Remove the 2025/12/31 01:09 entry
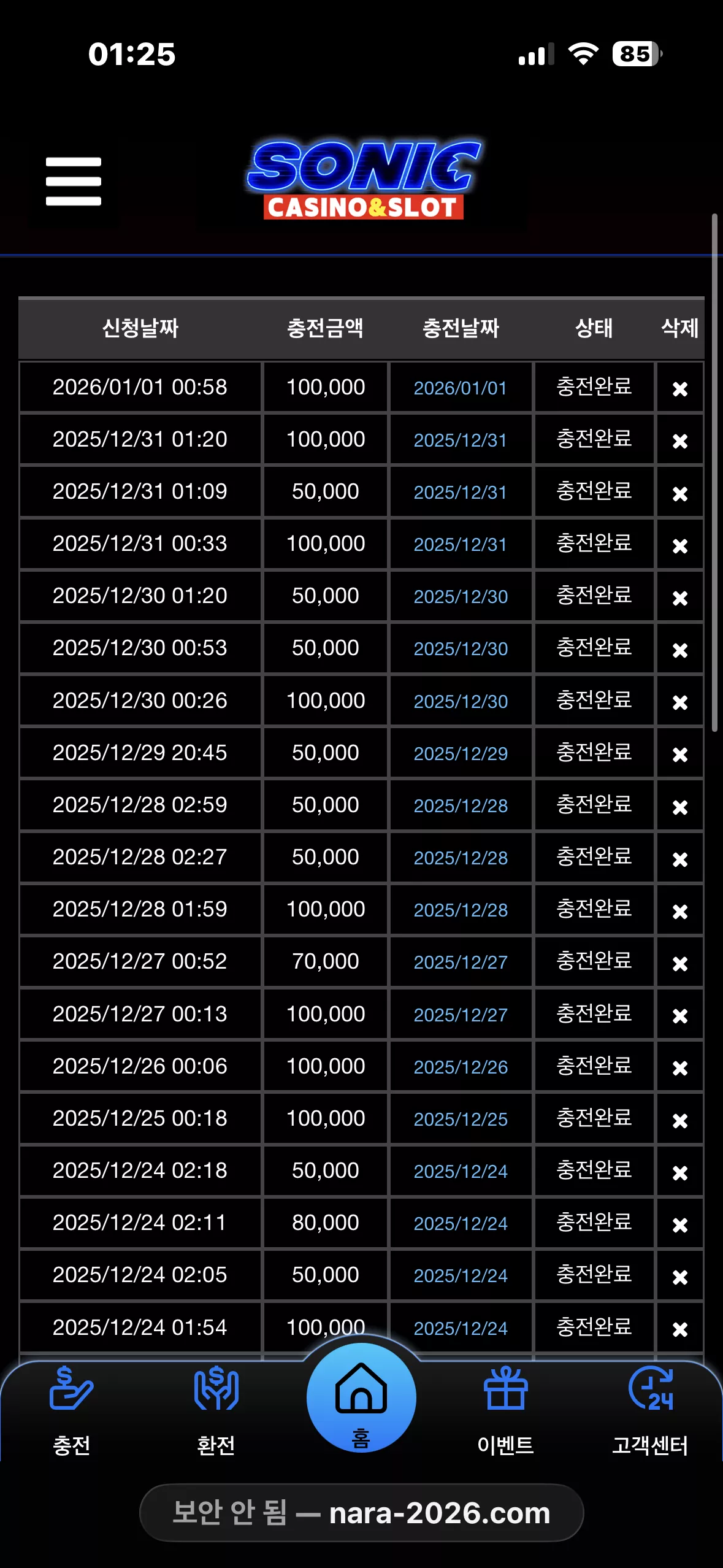 [679, 493]
